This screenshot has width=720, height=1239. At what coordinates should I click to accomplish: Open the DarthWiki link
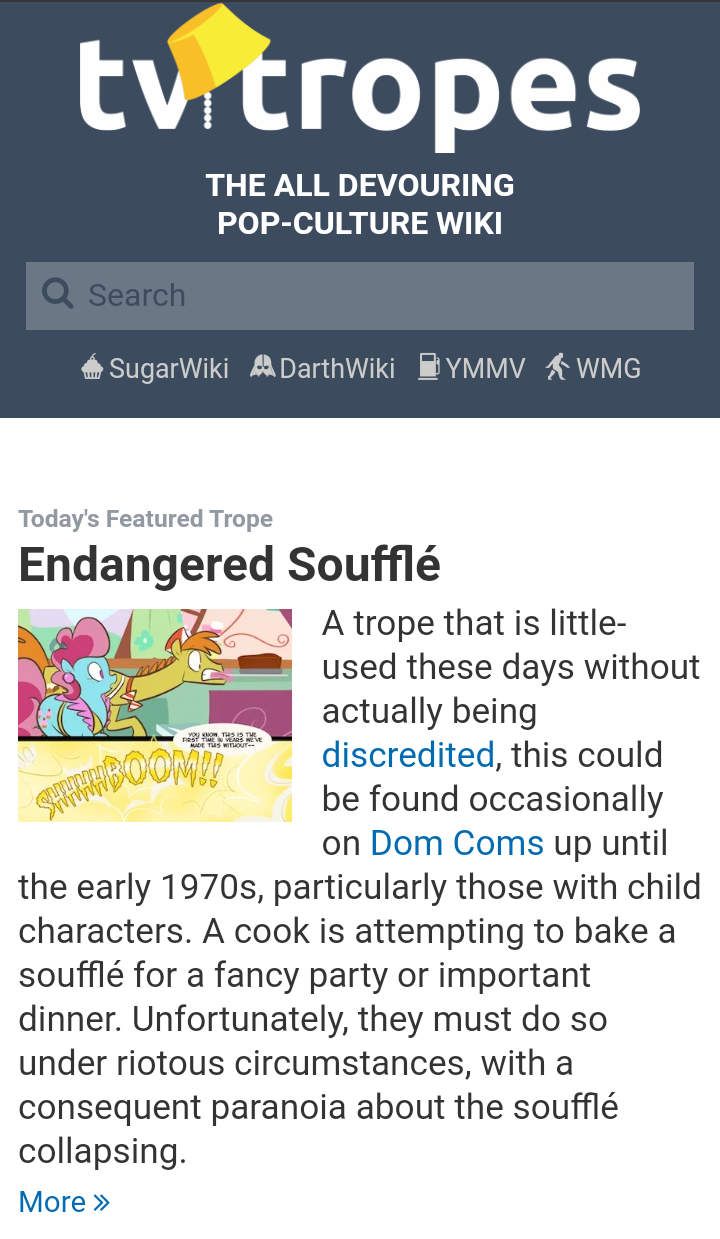click(322, 368)
